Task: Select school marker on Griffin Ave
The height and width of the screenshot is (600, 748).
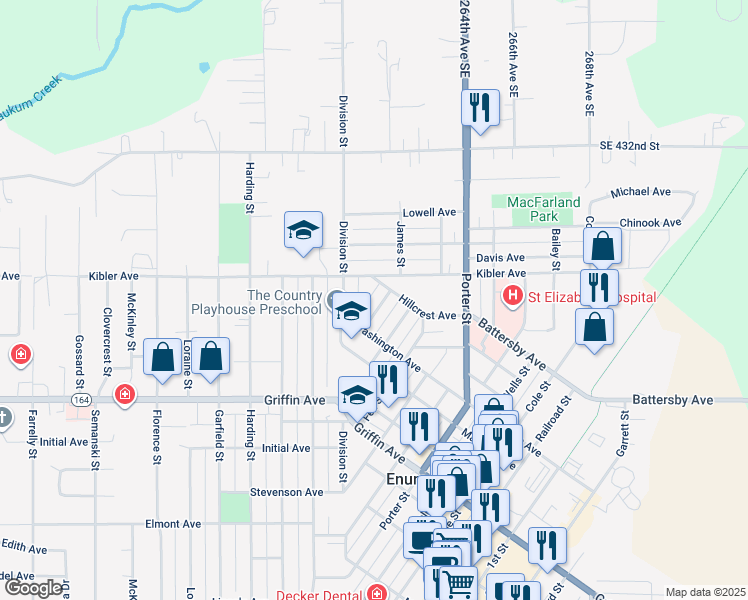Action: tap(357, 396)
